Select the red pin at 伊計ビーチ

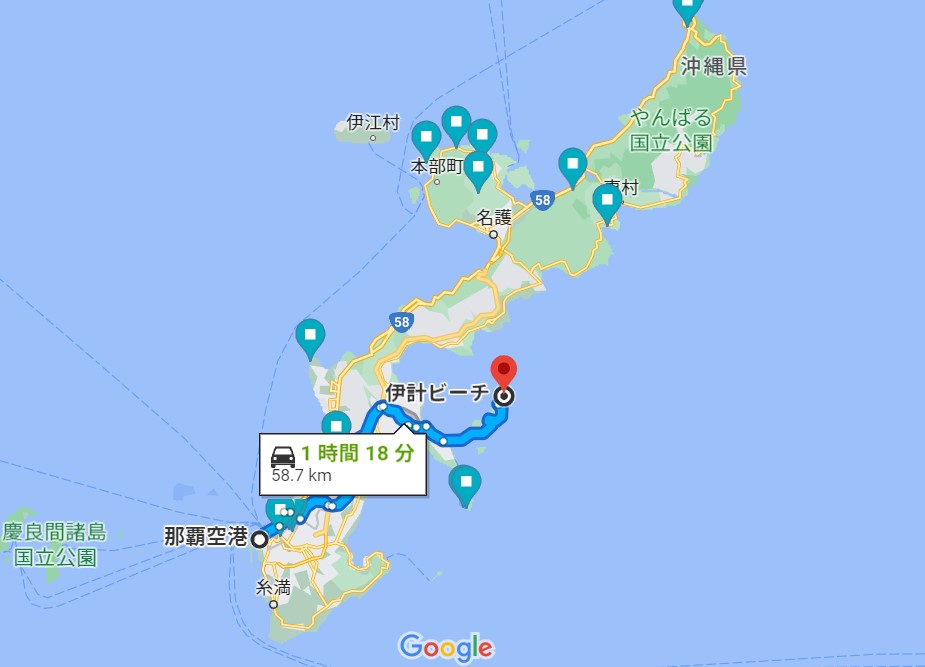[x=504, y=371]
